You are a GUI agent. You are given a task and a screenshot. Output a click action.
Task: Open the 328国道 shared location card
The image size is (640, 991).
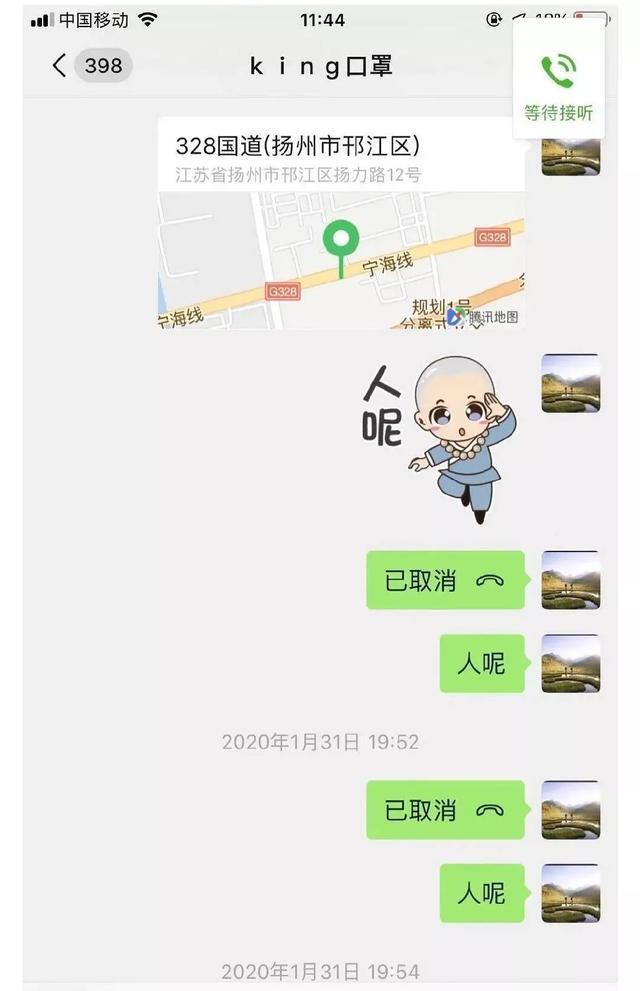(x=340, y=223)
